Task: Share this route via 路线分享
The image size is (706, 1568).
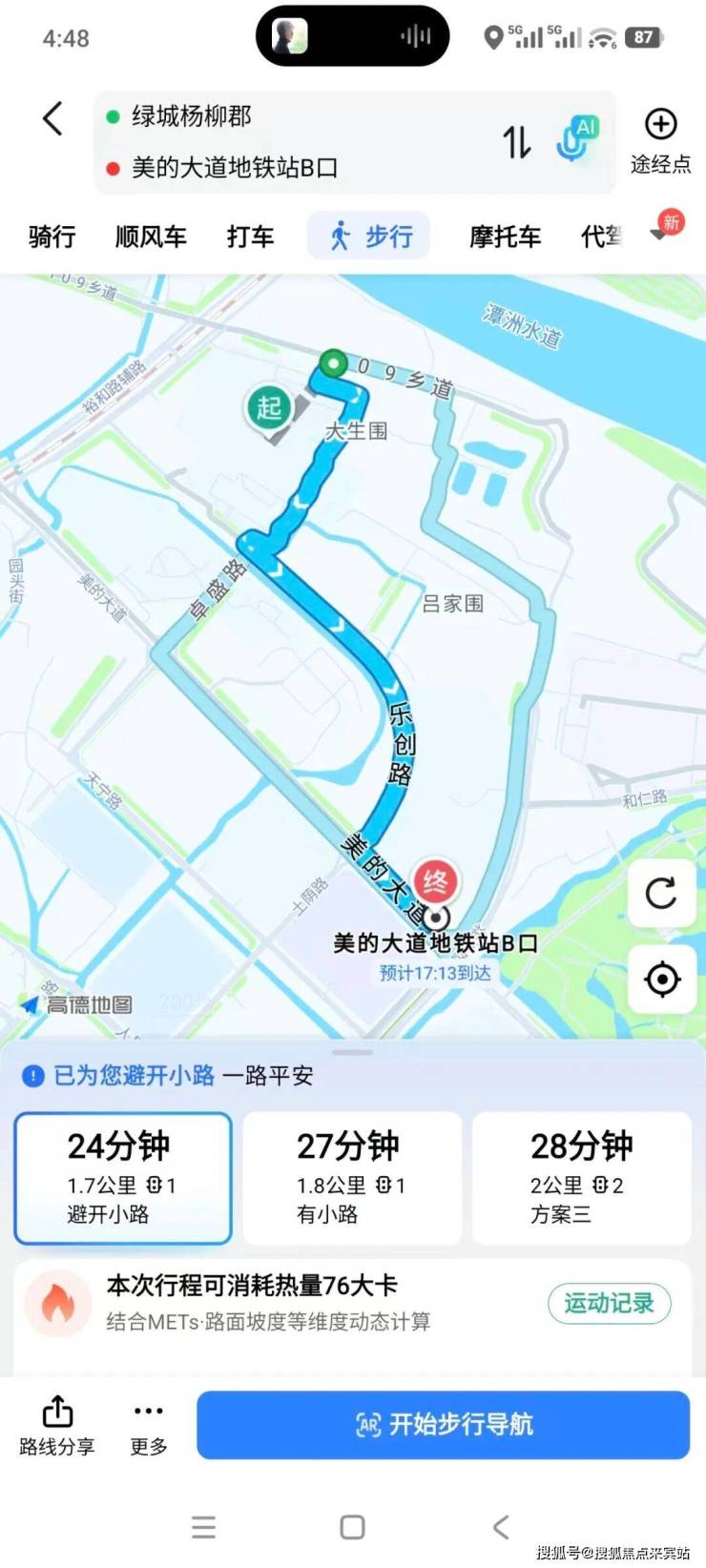Action: point(57,1426)
